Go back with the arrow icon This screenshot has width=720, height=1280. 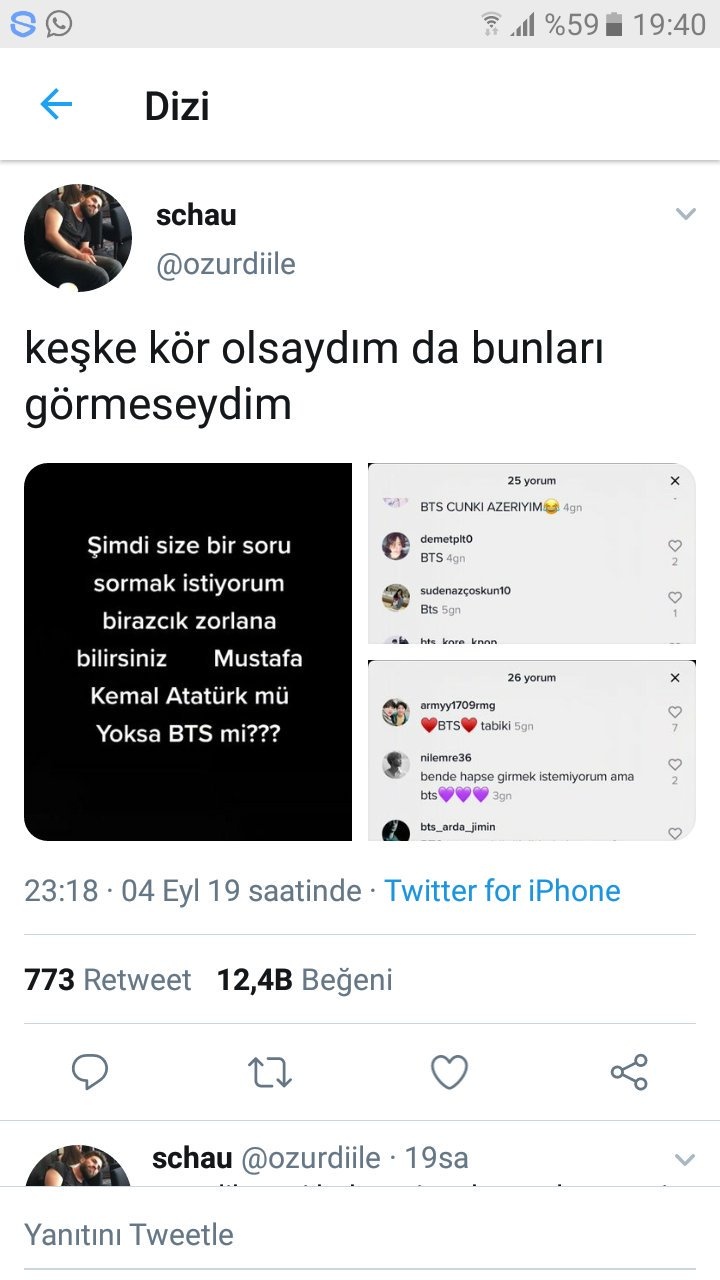pos(56,105)
